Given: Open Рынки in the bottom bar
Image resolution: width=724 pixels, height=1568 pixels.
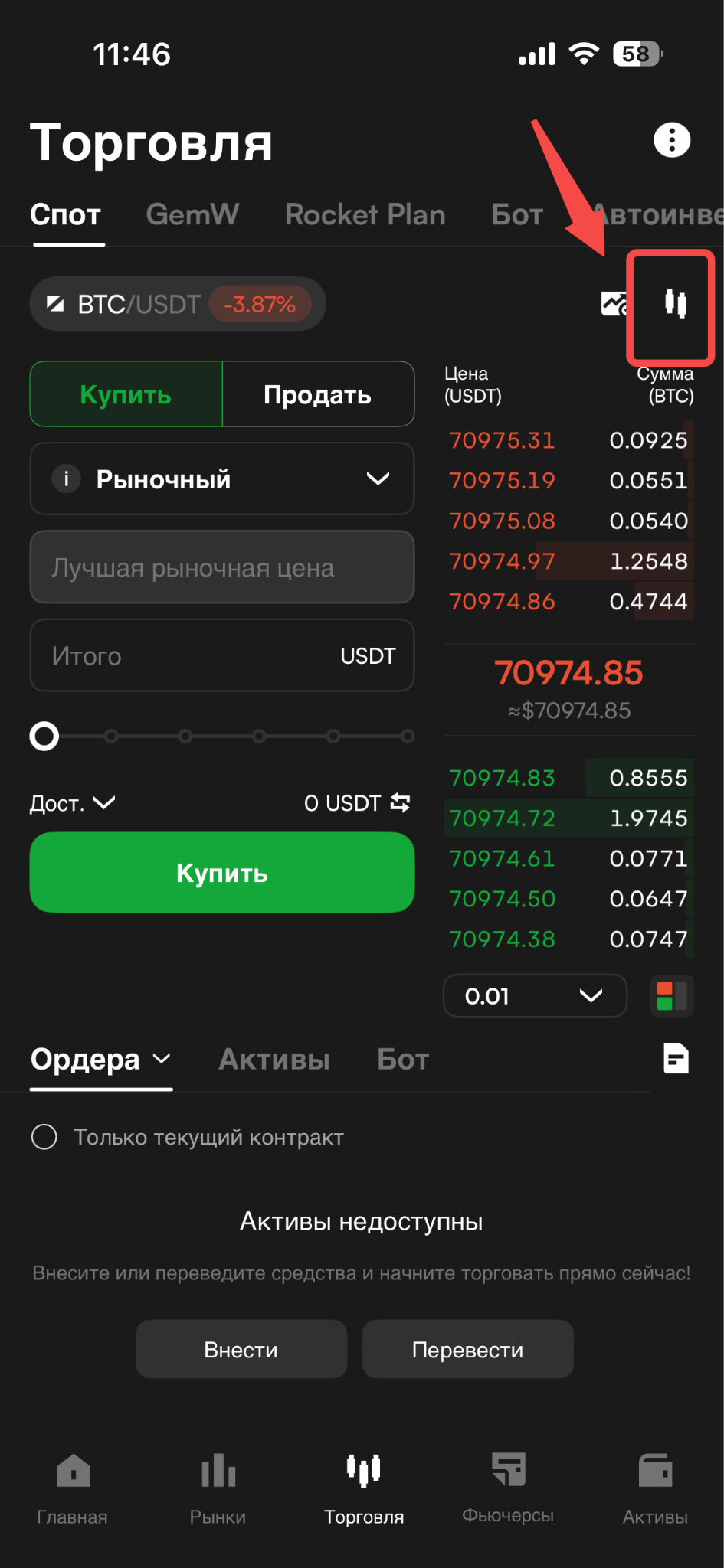Looking at the screenshot, I should (x=218, y=1489).
